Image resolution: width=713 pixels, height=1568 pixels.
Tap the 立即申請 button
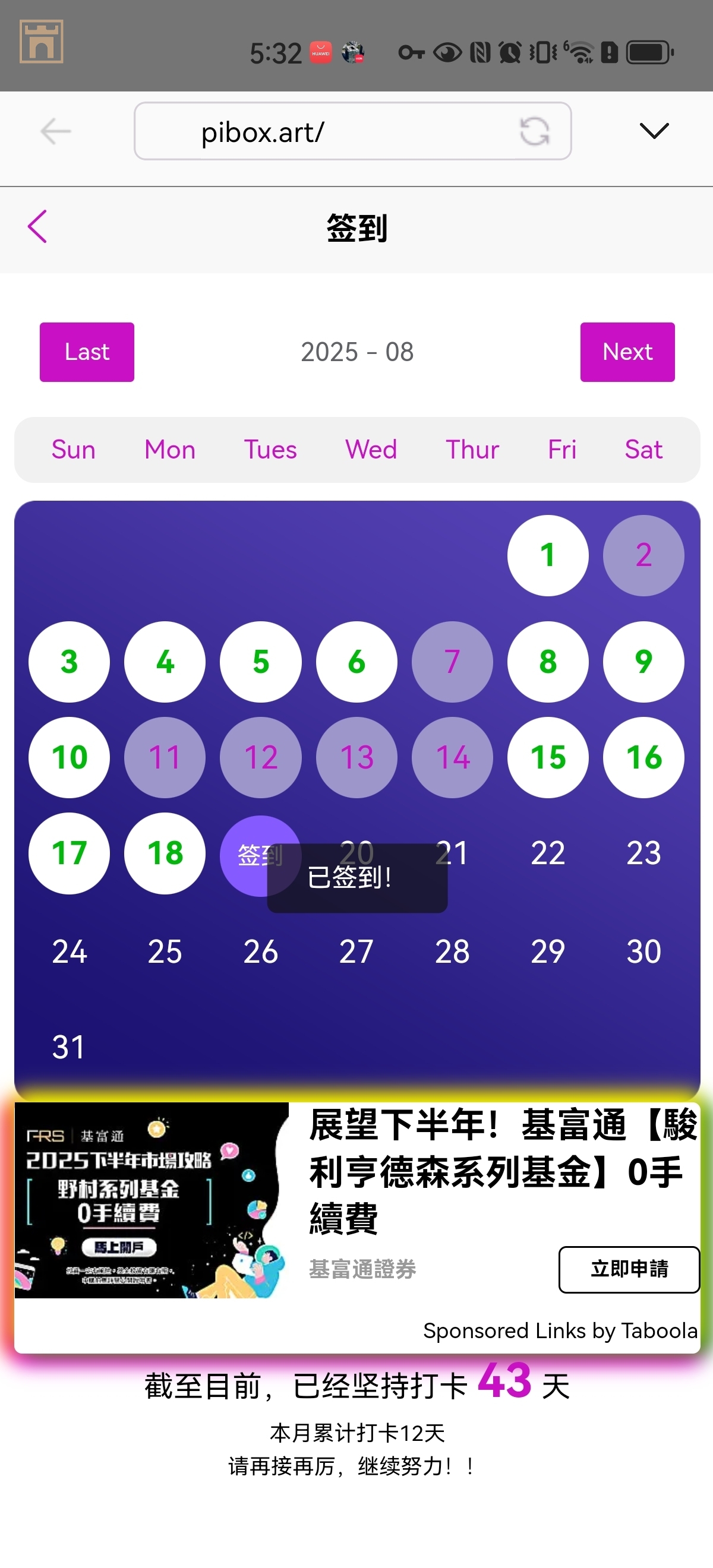point(629,1269)
